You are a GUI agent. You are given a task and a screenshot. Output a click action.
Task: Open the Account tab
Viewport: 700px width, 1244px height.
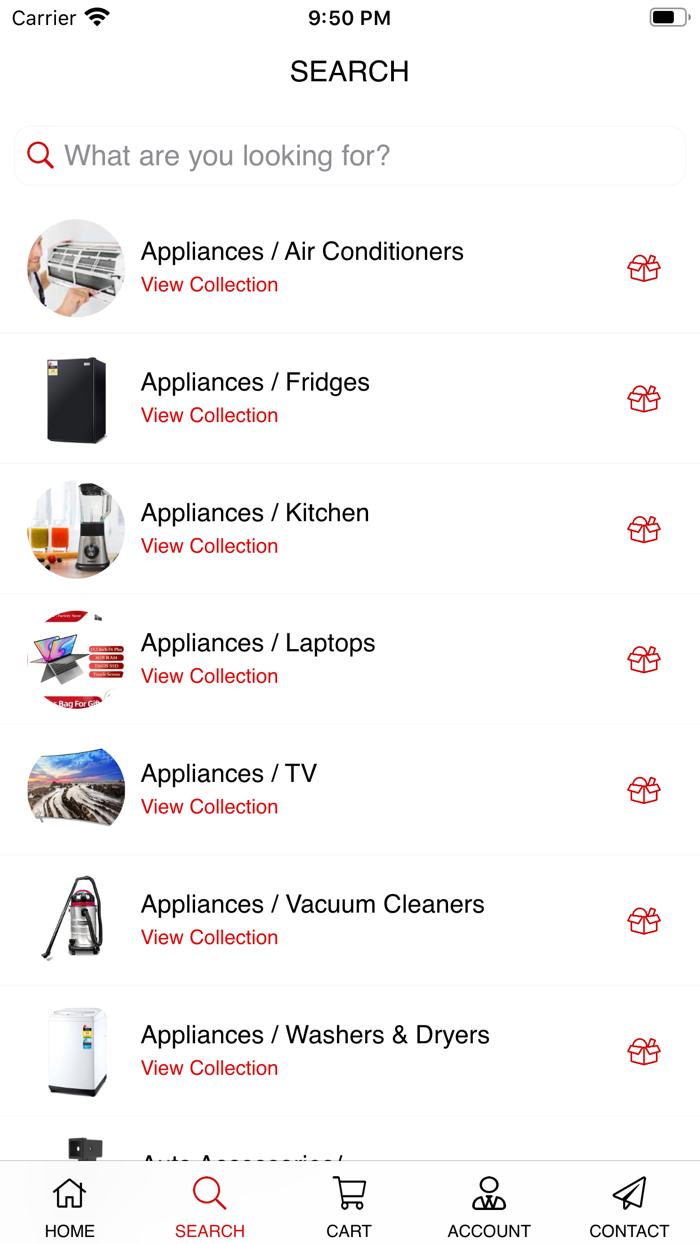pos(489,1206)
